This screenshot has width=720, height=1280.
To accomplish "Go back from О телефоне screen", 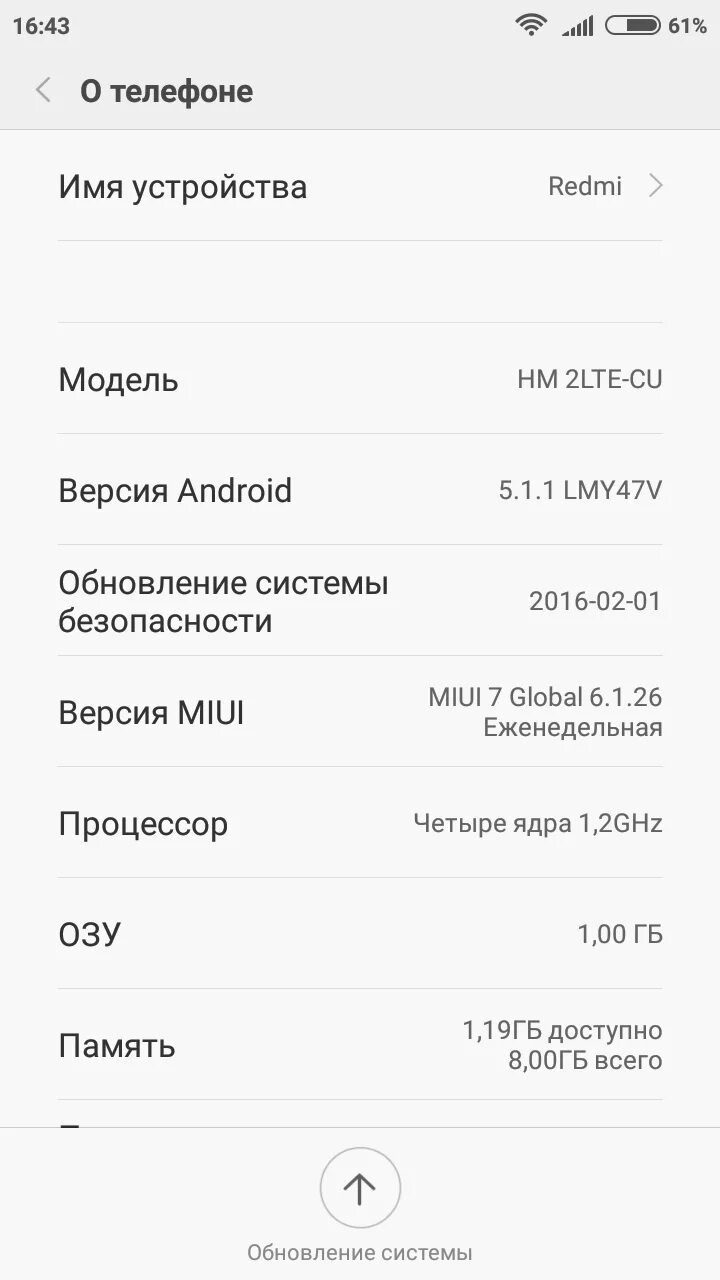I will 43,91.
